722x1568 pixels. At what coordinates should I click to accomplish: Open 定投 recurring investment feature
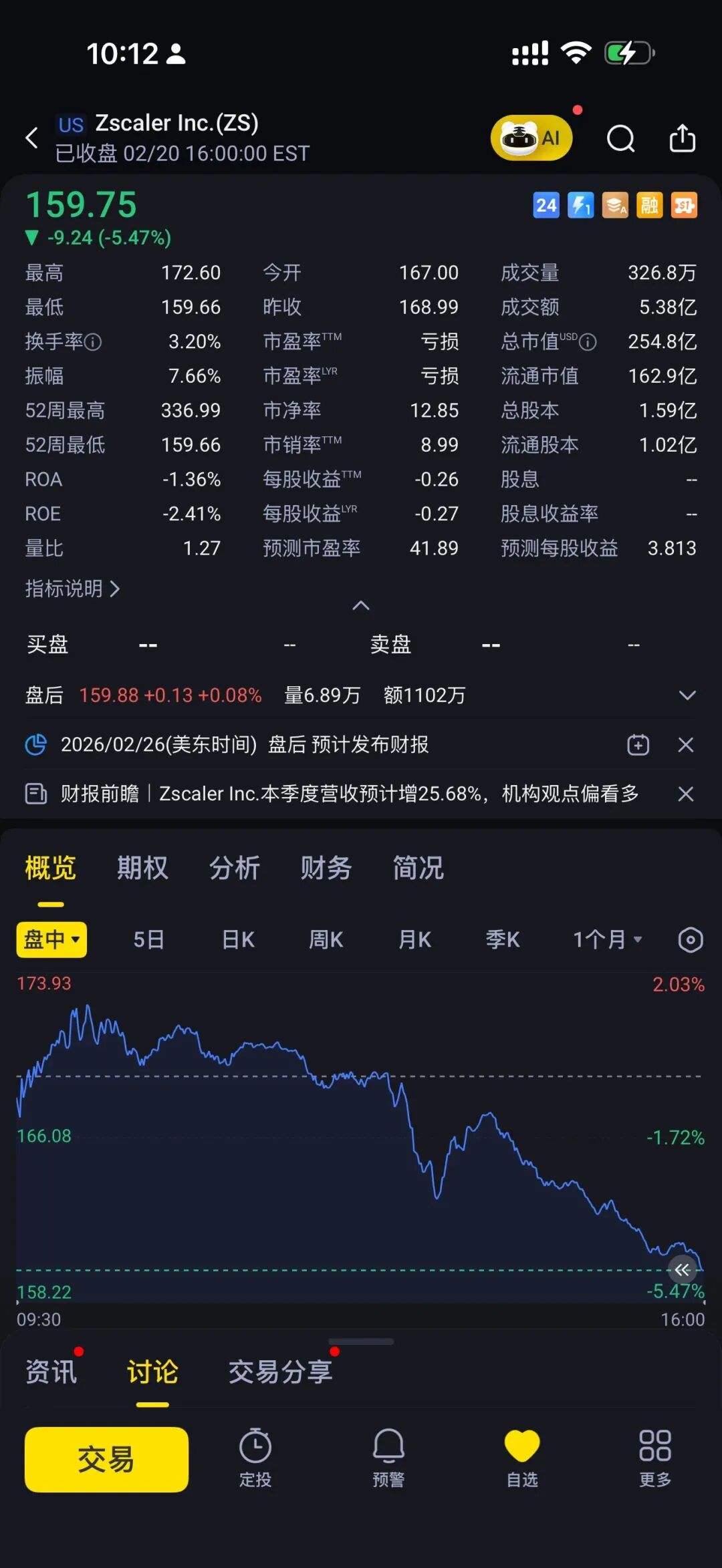[x=255, y=1458]
